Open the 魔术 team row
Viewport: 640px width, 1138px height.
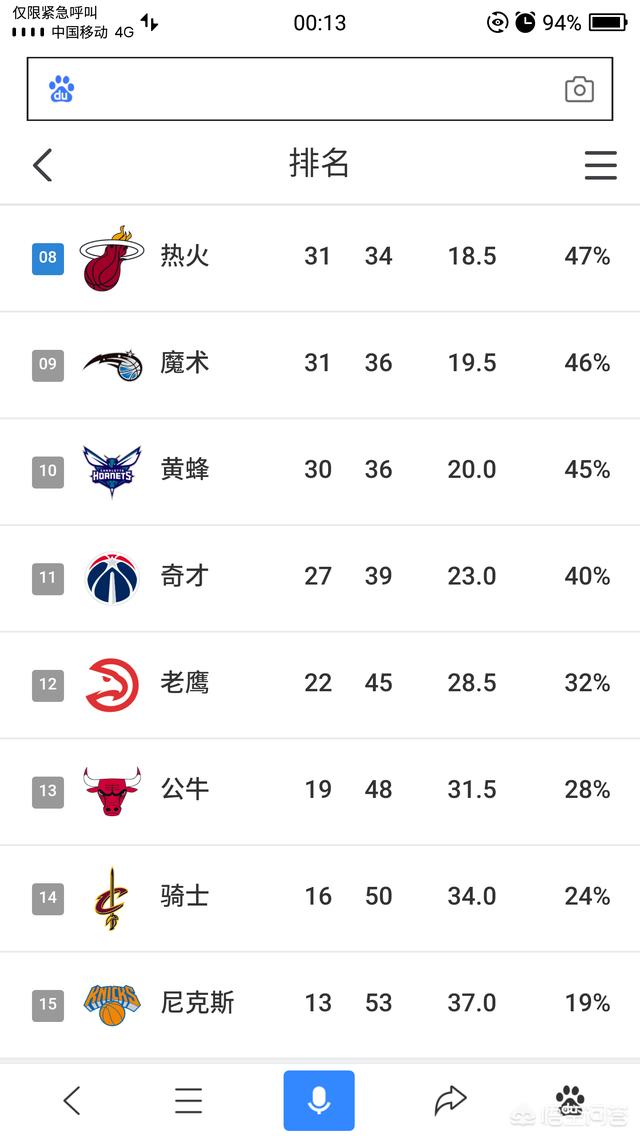[320, 365]
